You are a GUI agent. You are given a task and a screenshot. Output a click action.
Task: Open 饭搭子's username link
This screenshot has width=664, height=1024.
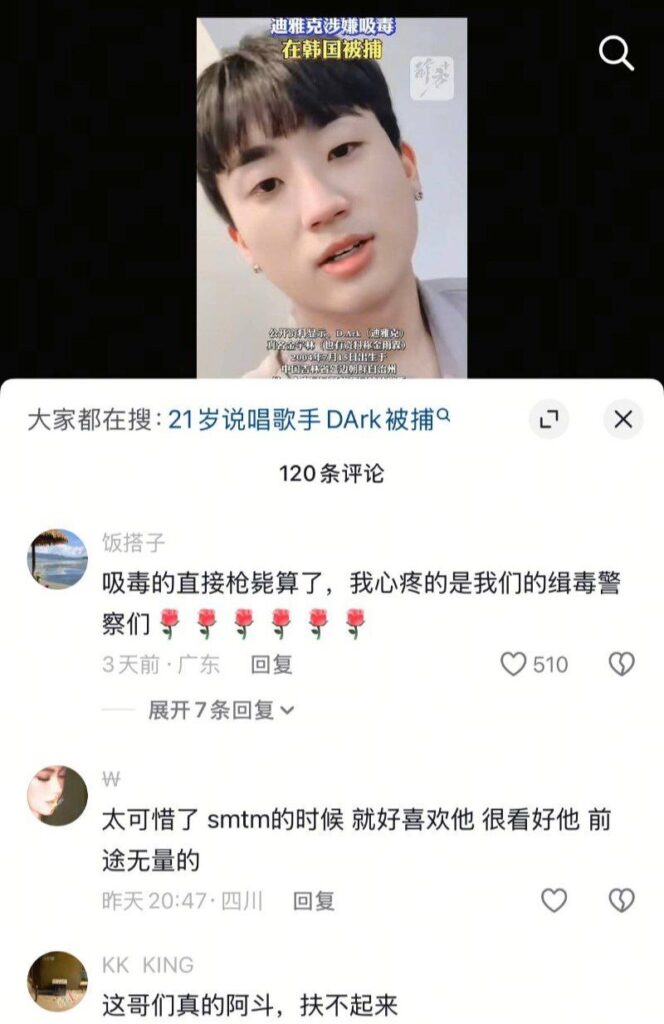(x=134, y=542)
